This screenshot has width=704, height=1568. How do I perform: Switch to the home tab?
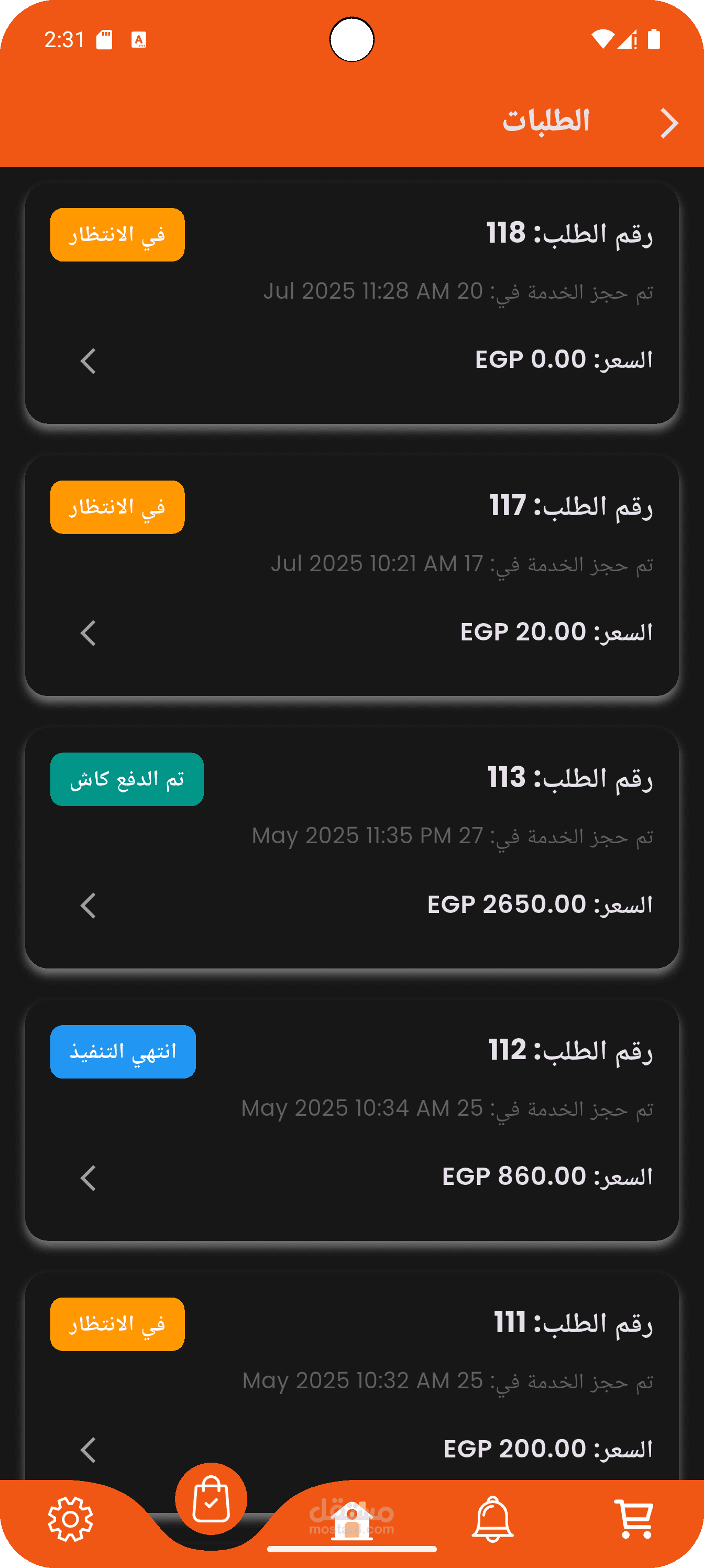coord(351,1520)
